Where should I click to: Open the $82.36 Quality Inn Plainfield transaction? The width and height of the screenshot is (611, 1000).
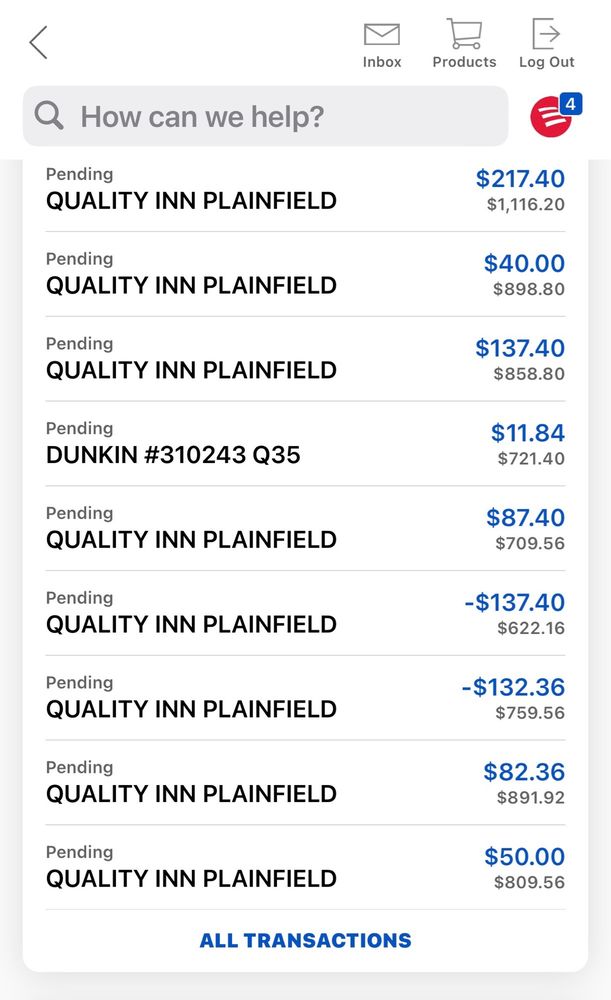[x=305, y=784]
